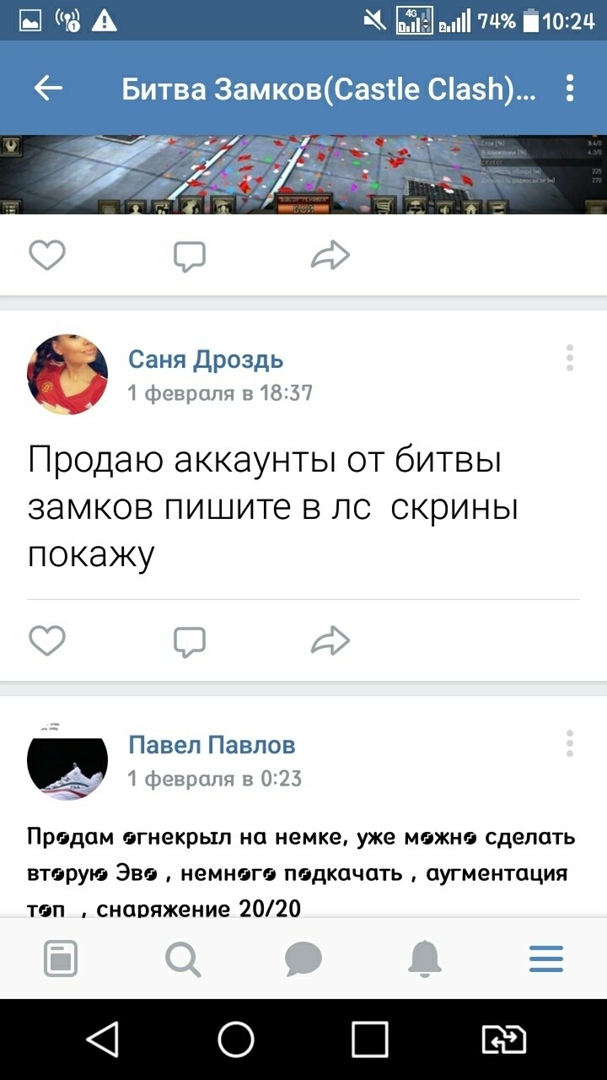
Task: Tap the system home button
Action: pyautogui.click(x=236, y=1040)
